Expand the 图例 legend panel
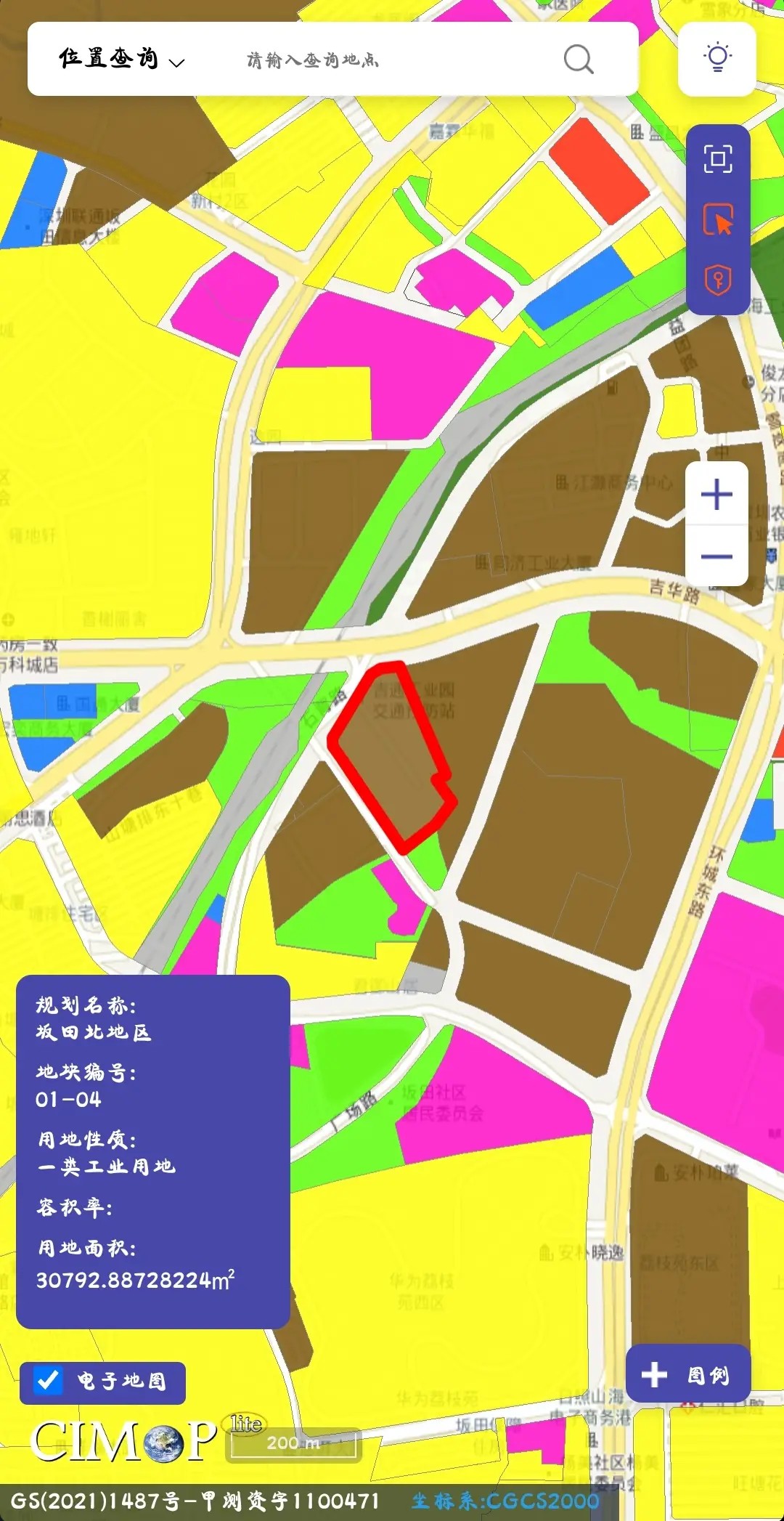 click(x=687, y=1374)
